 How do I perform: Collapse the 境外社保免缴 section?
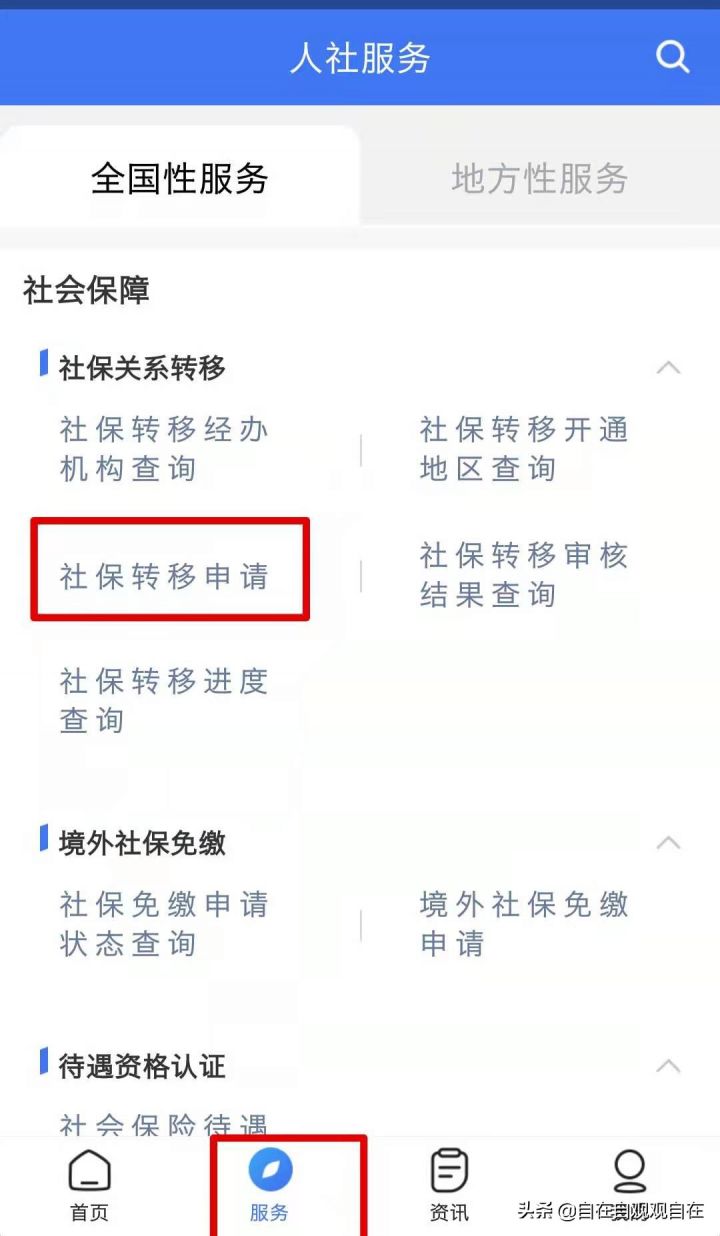coord(668,842)
